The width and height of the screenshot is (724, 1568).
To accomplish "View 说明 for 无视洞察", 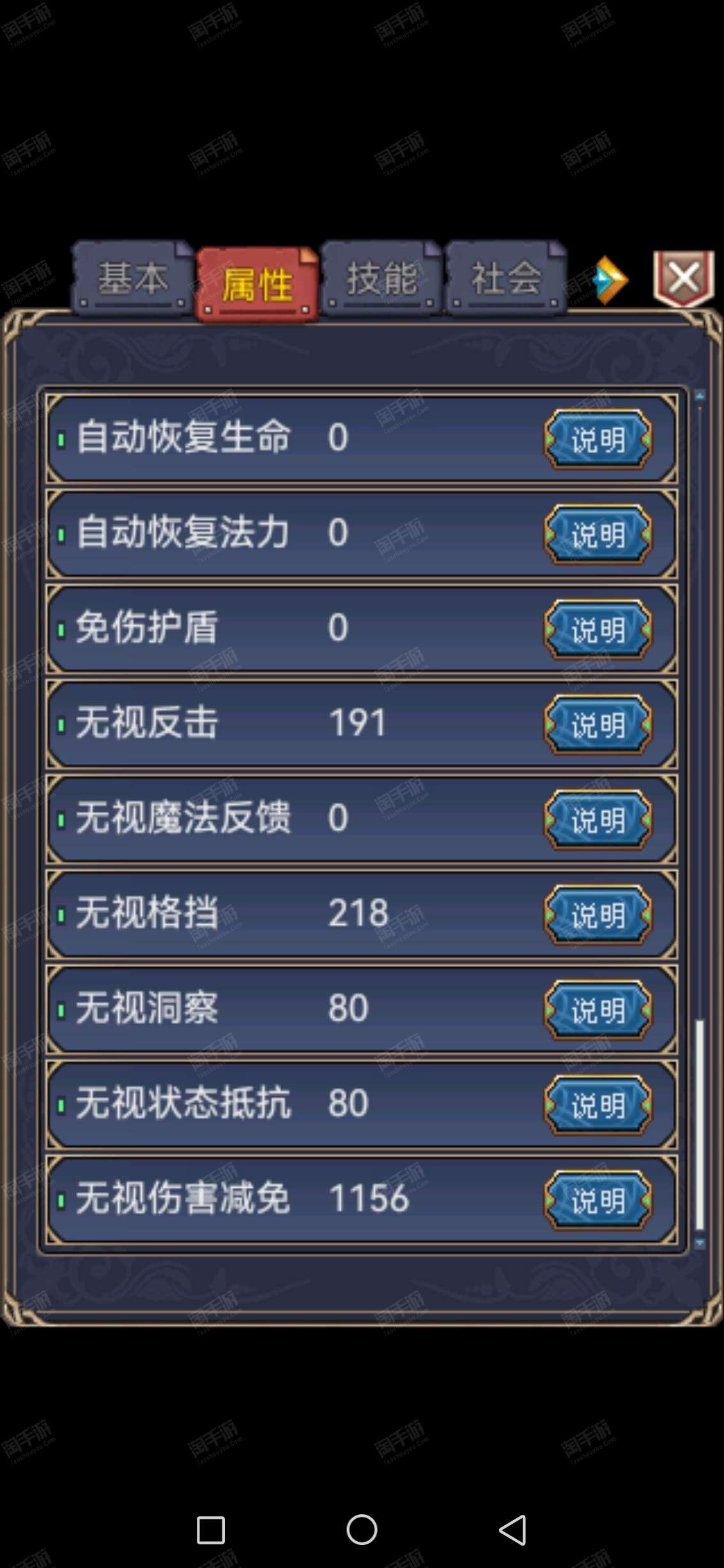I will point(598,1010).
